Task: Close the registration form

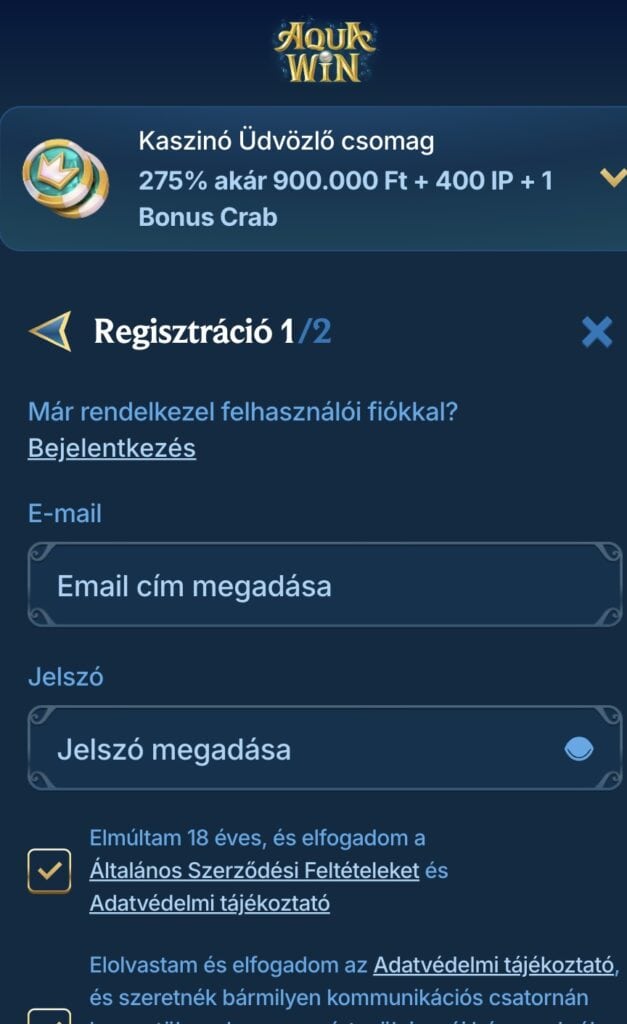Action: click(596, 332)
